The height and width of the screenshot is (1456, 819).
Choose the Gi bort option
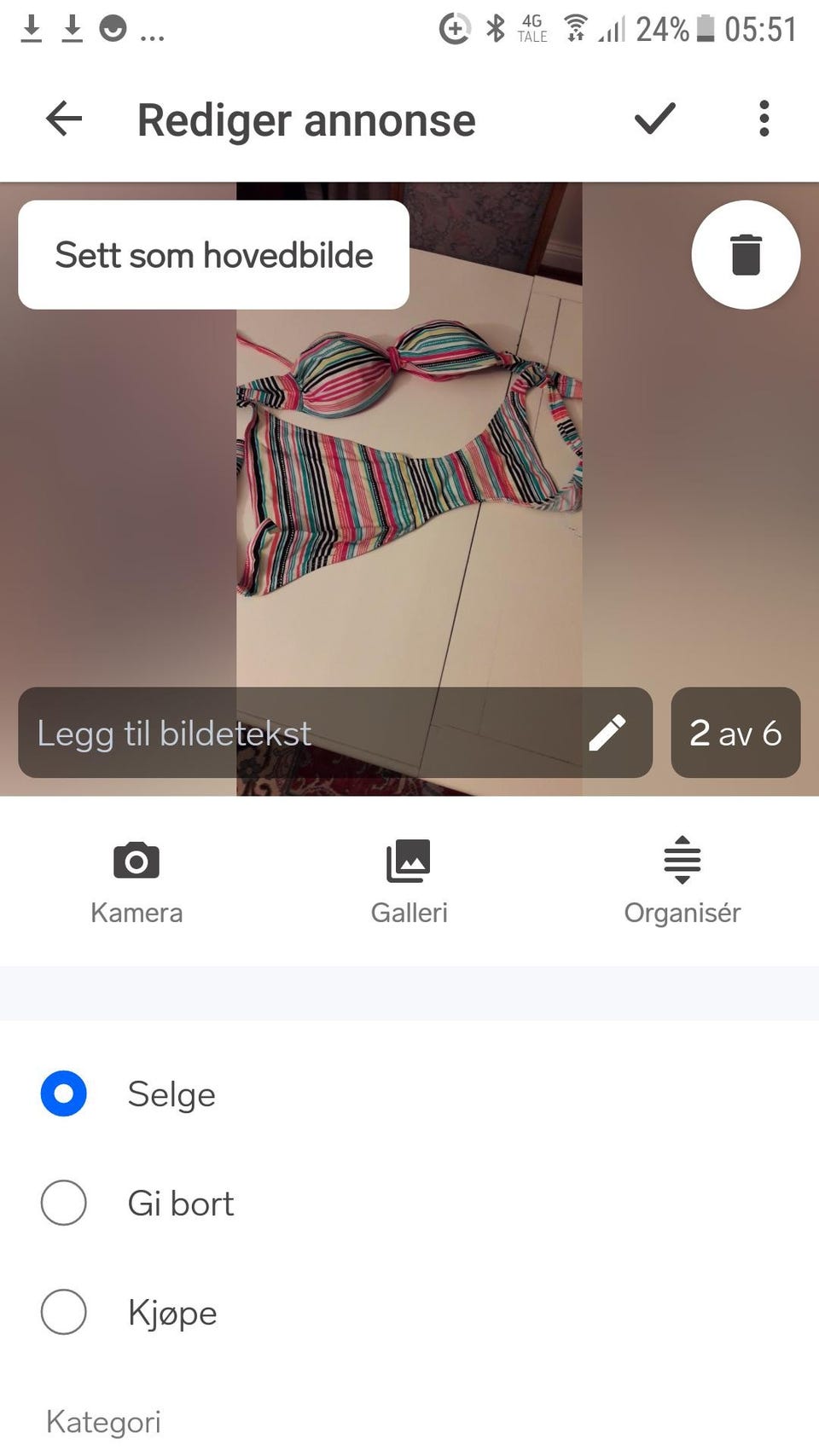(63, 1203)
